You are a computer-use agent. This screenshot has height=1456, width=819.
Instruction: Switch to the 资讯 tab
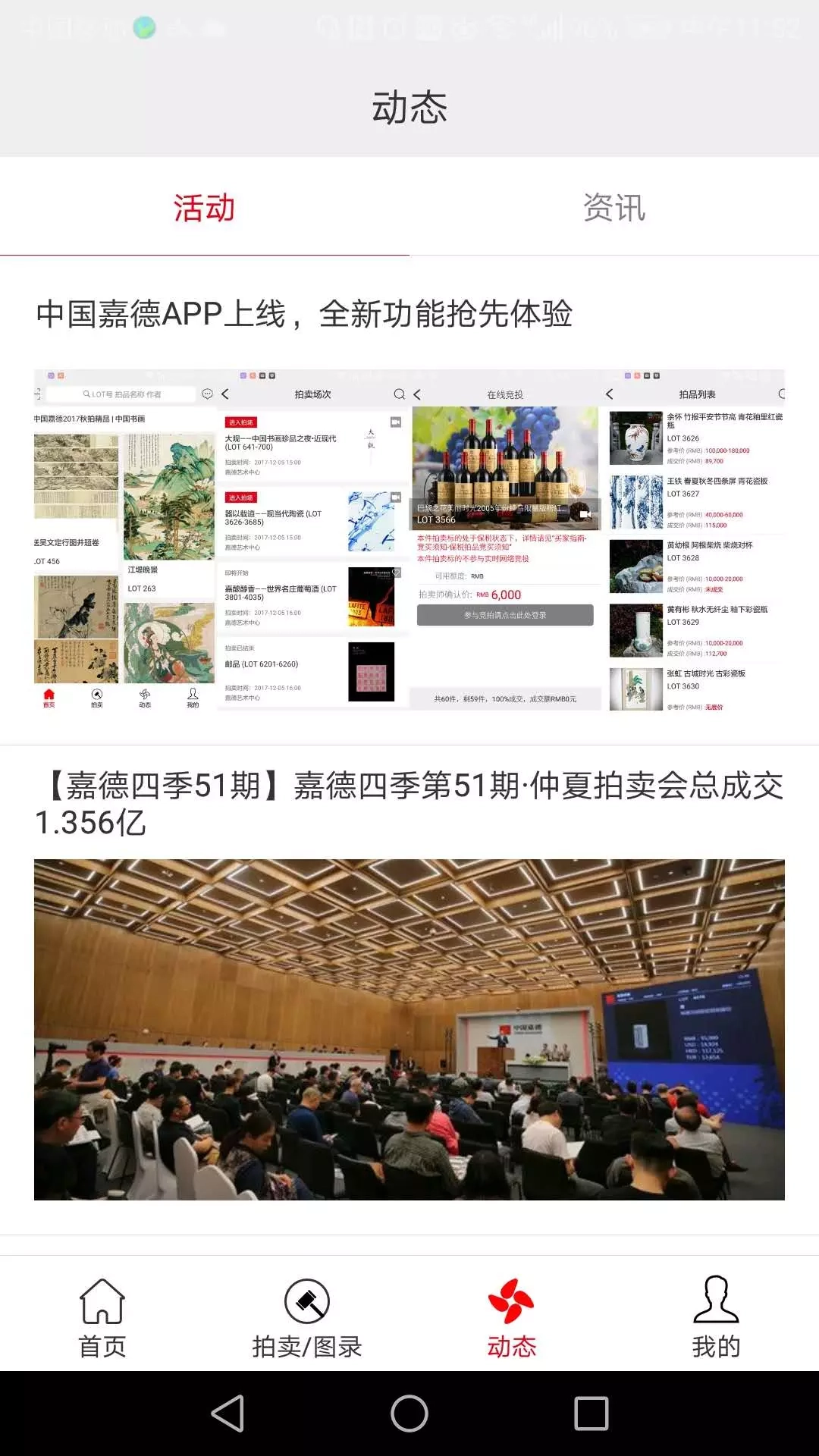click(x=614, y=206)
